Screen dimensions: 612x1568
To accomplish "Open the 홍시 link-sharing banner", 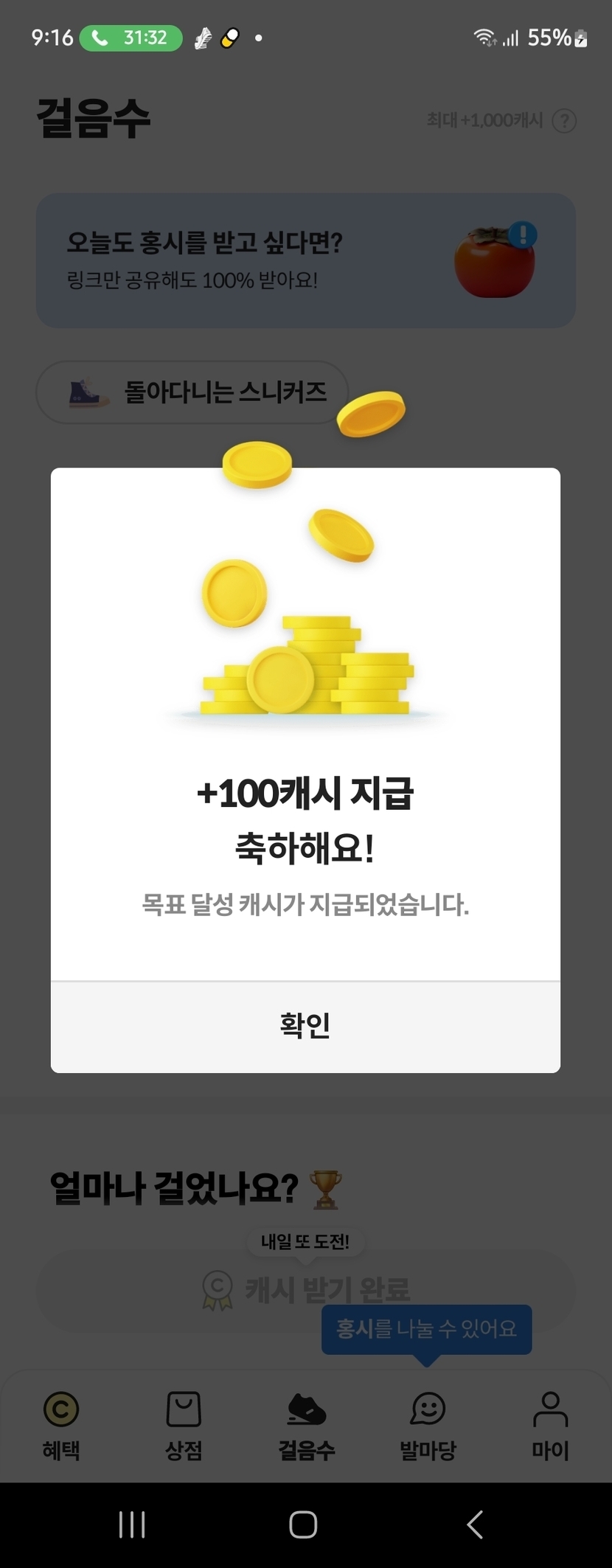I will click(x=305, y=260).
